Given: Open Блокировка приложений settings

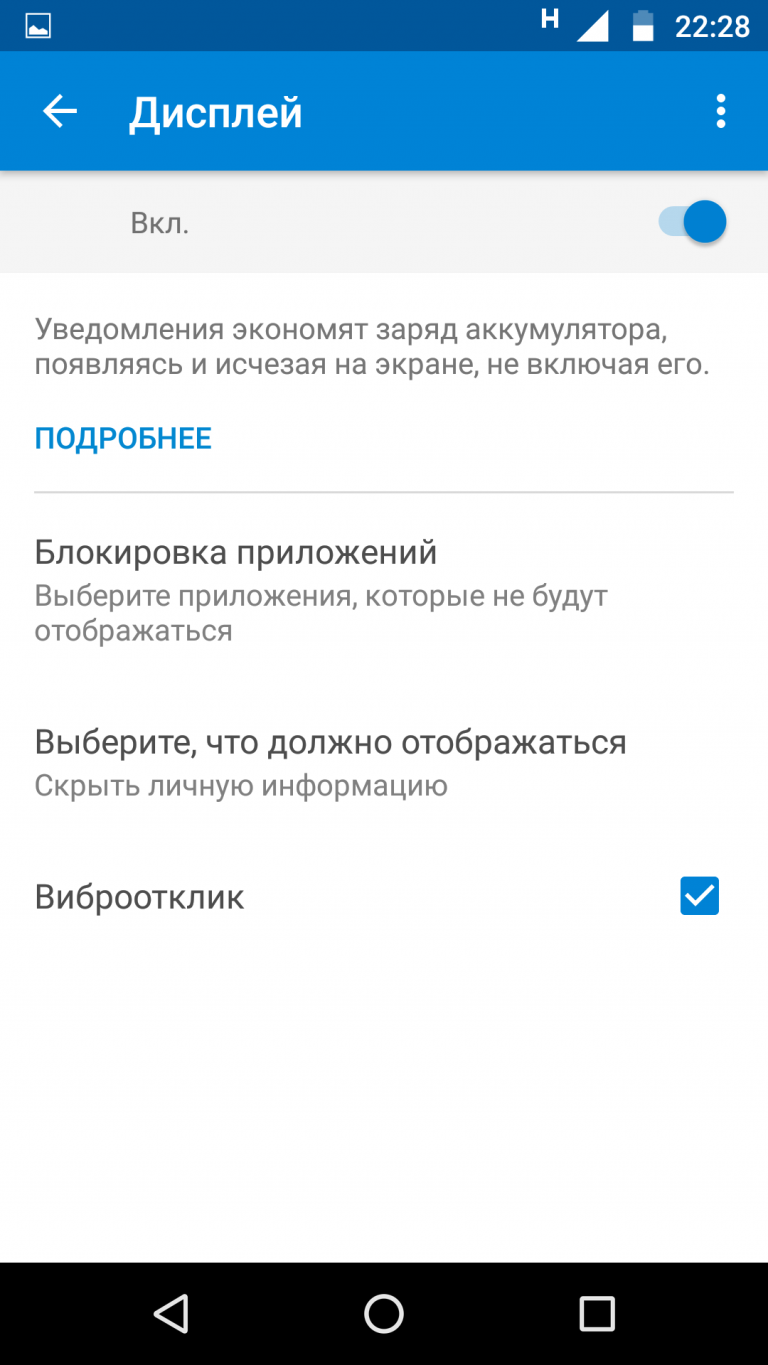Looking at the screenshot, I should point(384,590).
